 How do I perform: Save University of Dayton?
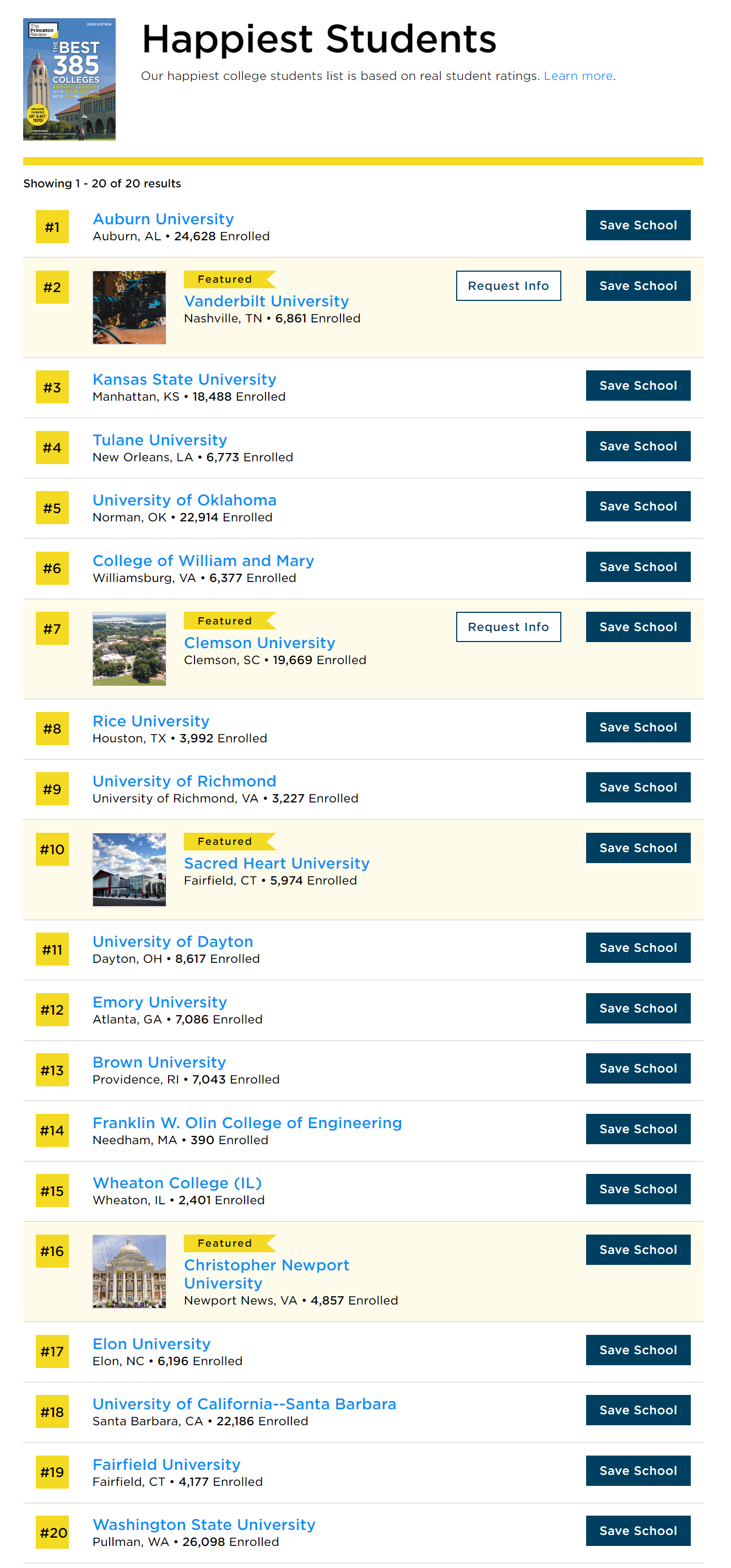click(637, 948)
